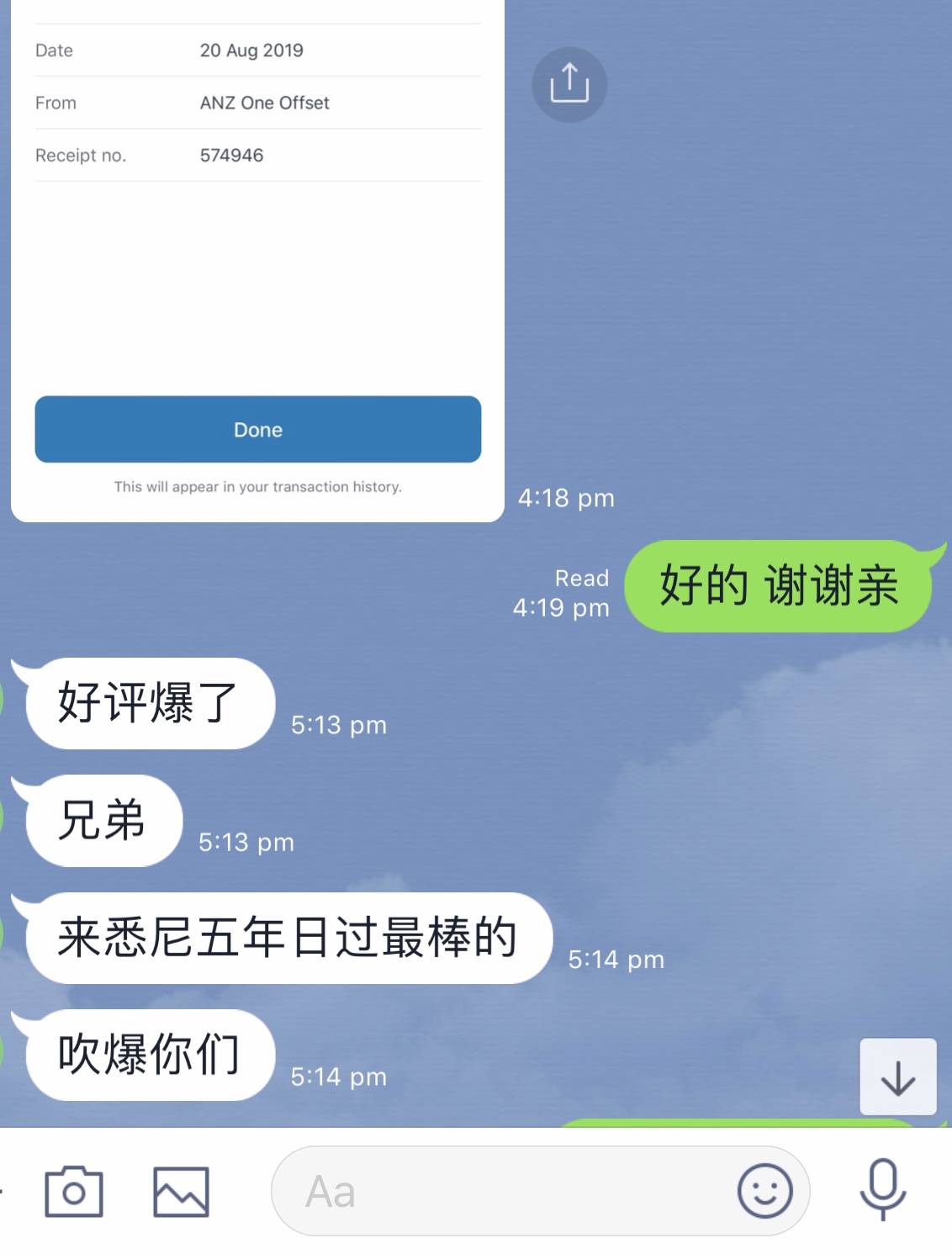Open the emoji and sticker picker
Image resolution: width=952 pixels, height=1254 pixels.
(764, 1191)
